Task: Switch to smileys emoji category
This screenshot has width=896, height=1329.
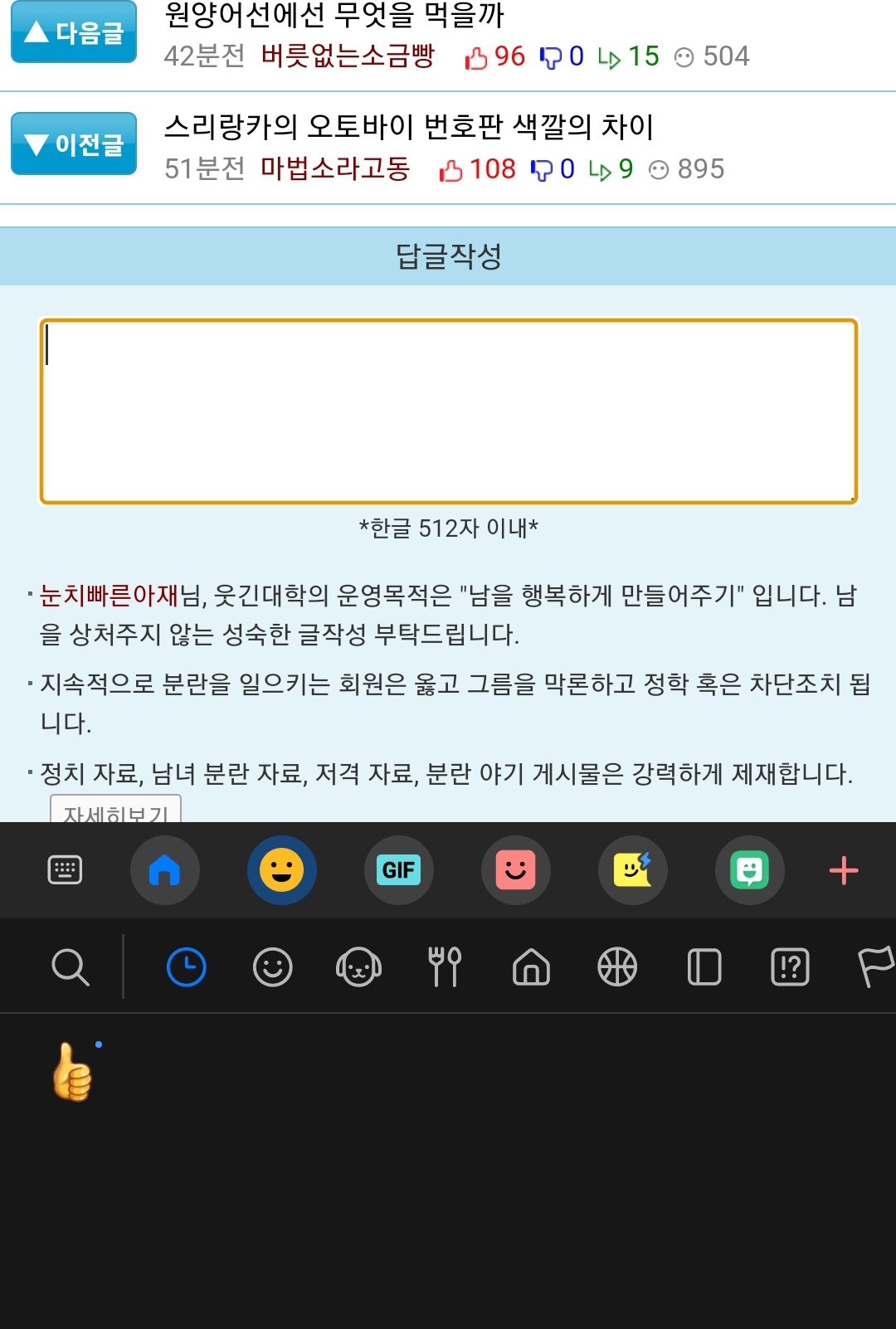Action: [272, 967]
